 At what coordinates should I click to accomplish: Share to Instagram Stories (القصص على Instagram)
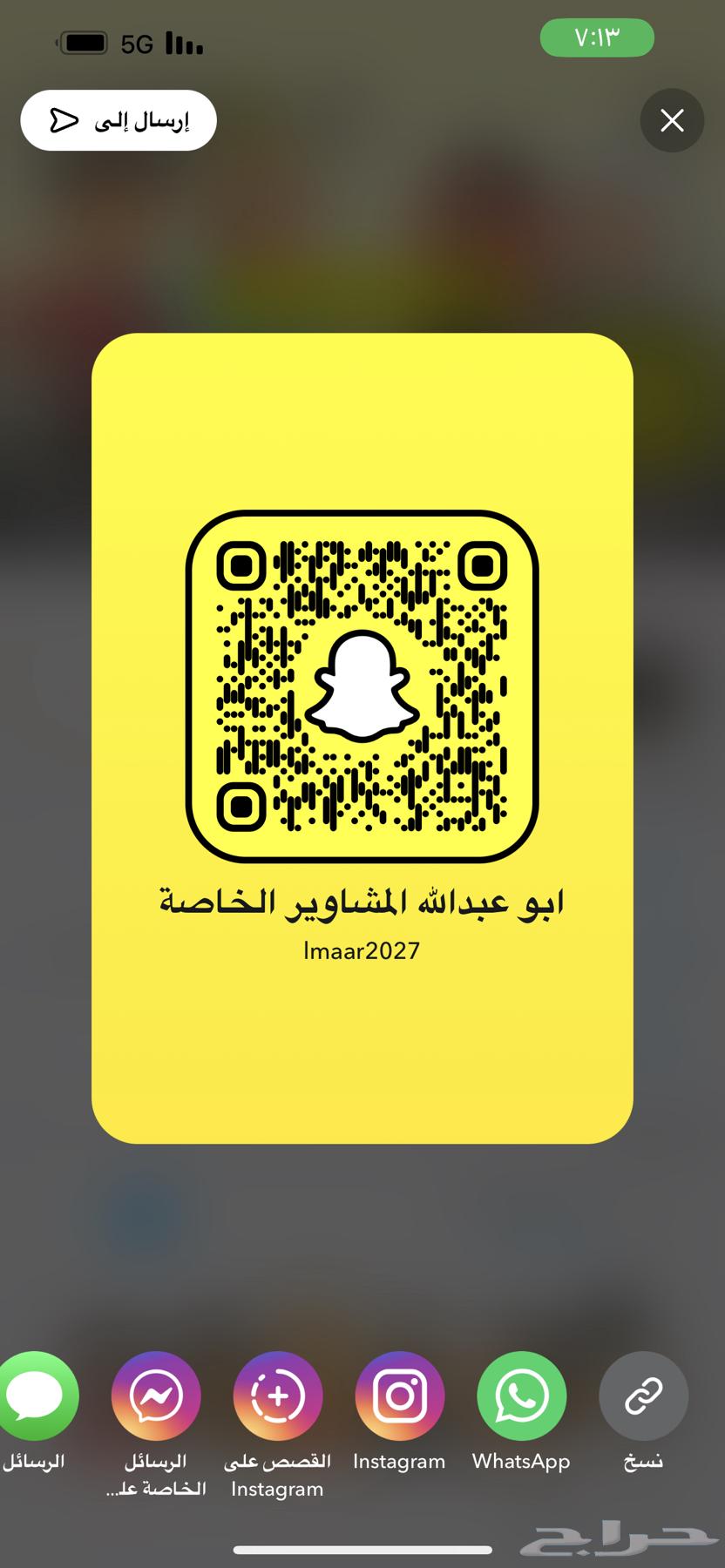[x=277, y=1396]
